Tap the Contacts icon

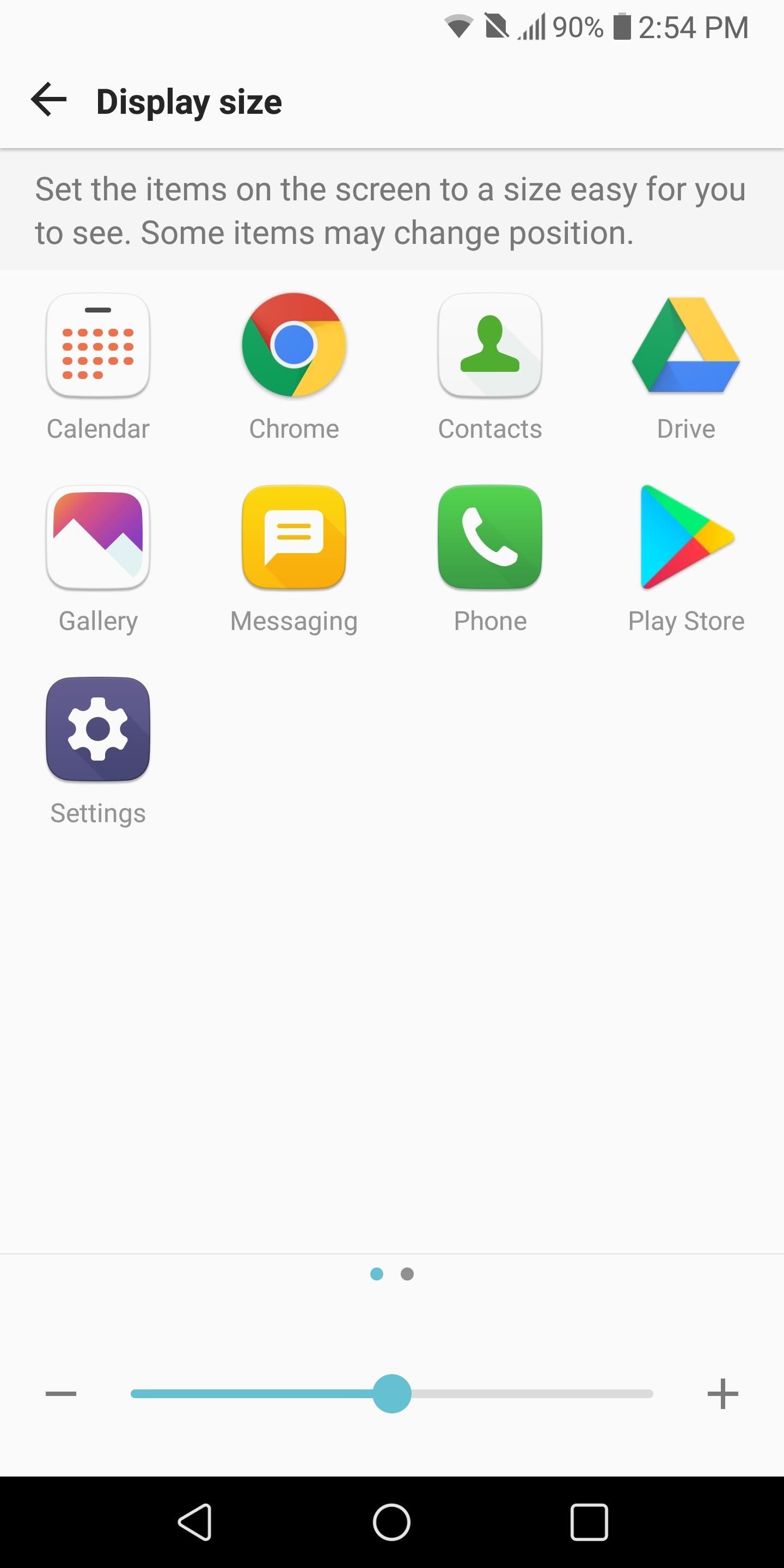(x=490, y=346)
